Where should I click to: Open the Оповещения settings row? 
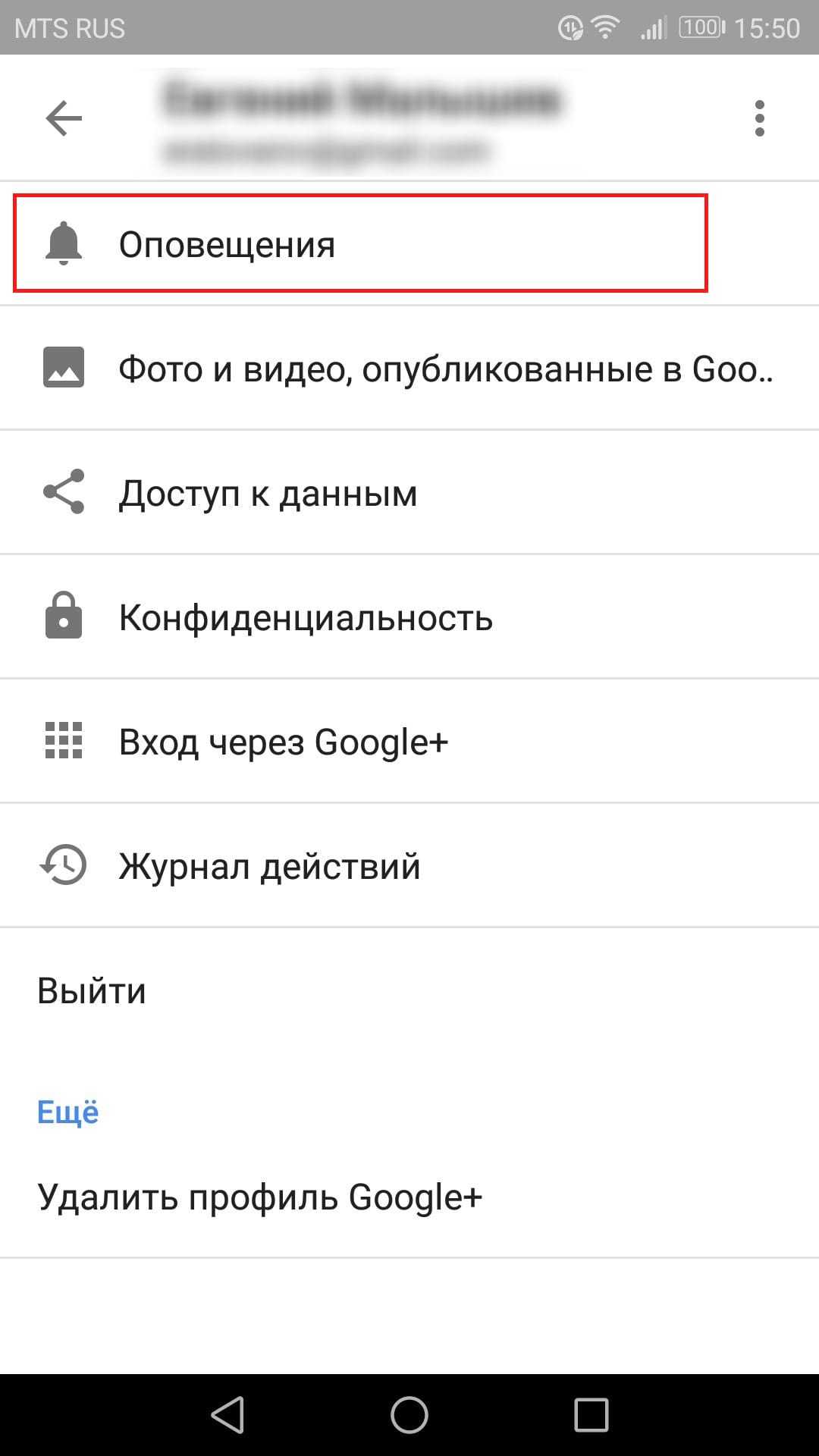click(x=360, y=244)
